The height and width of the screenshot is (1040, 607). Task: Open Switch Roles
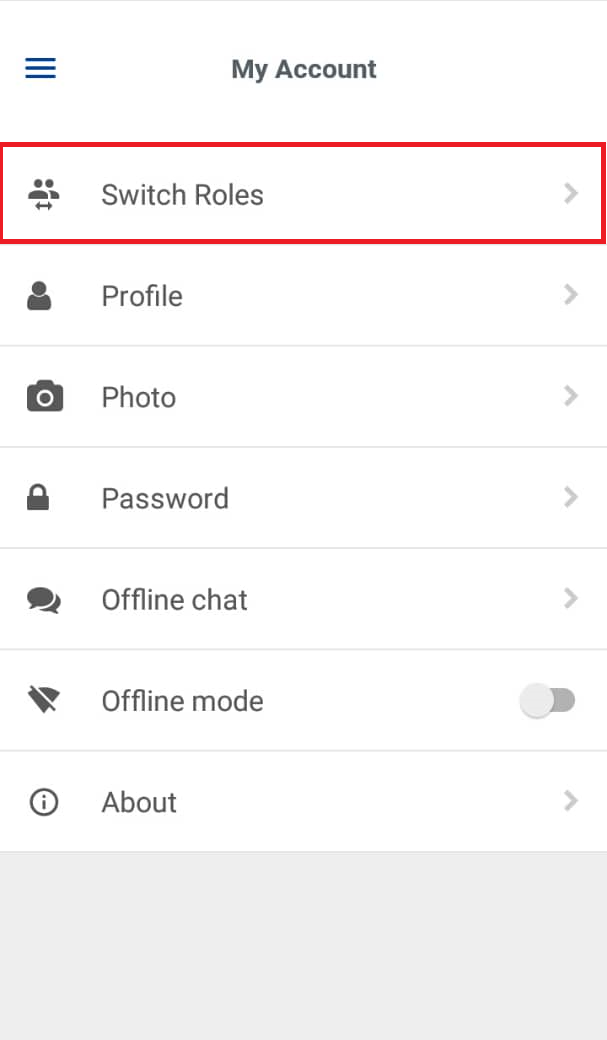pyautogui.click(x=303, y=194)
